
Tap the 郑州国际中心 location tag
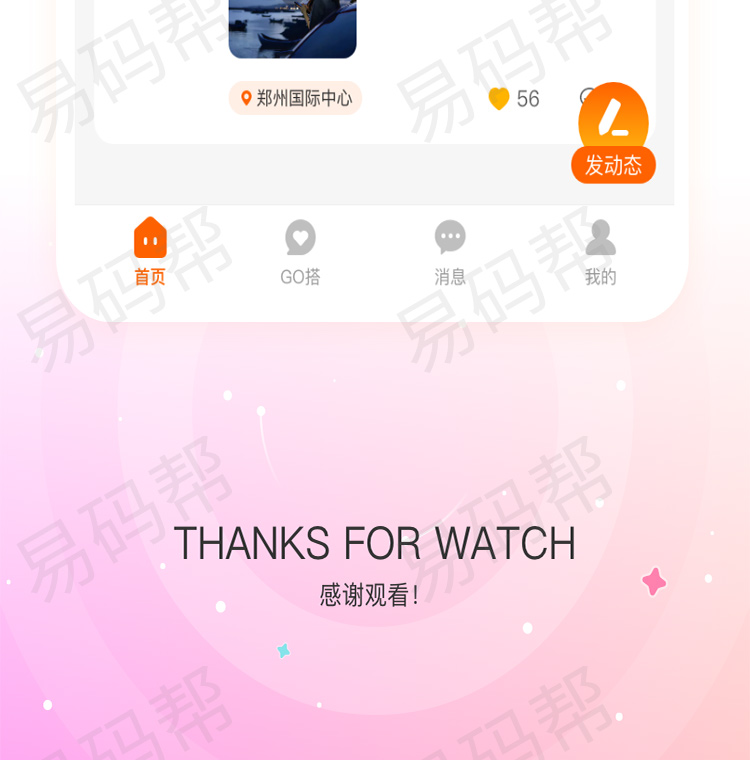click(x=295, y=99)
